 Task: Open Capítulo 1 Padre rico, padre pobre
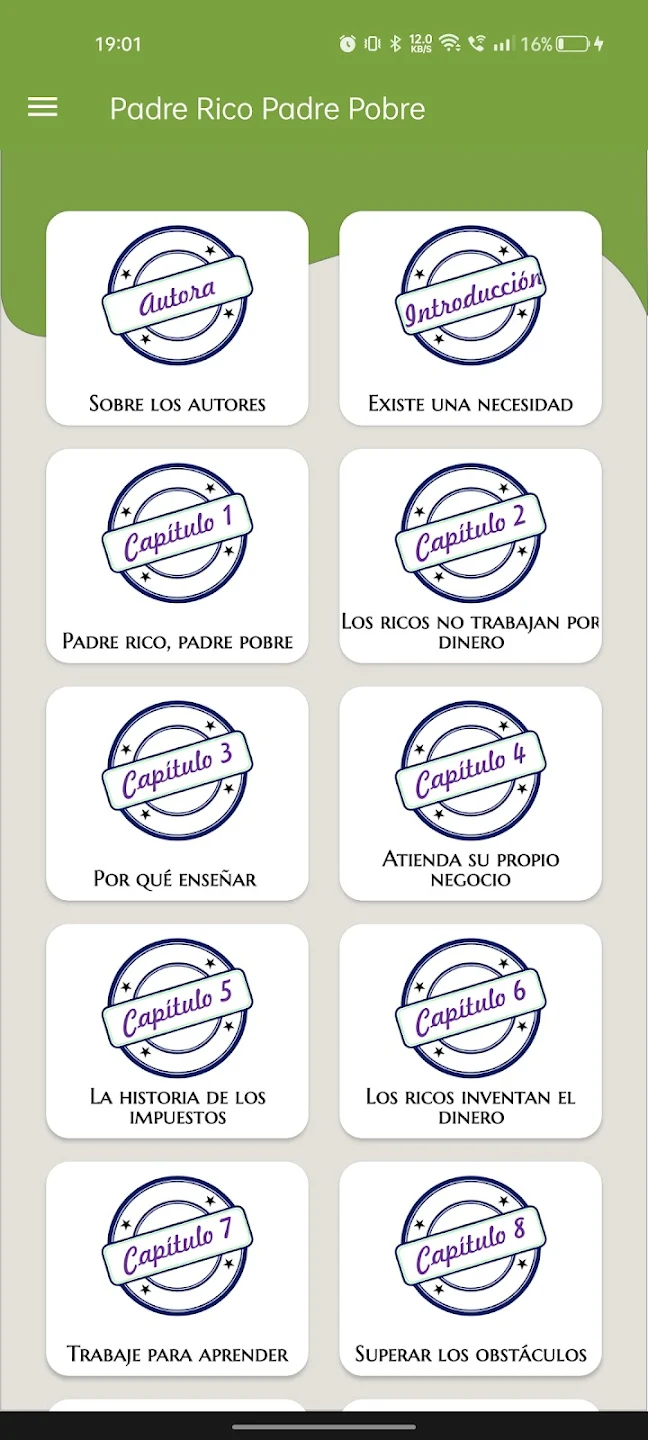(x=177, y=556)
